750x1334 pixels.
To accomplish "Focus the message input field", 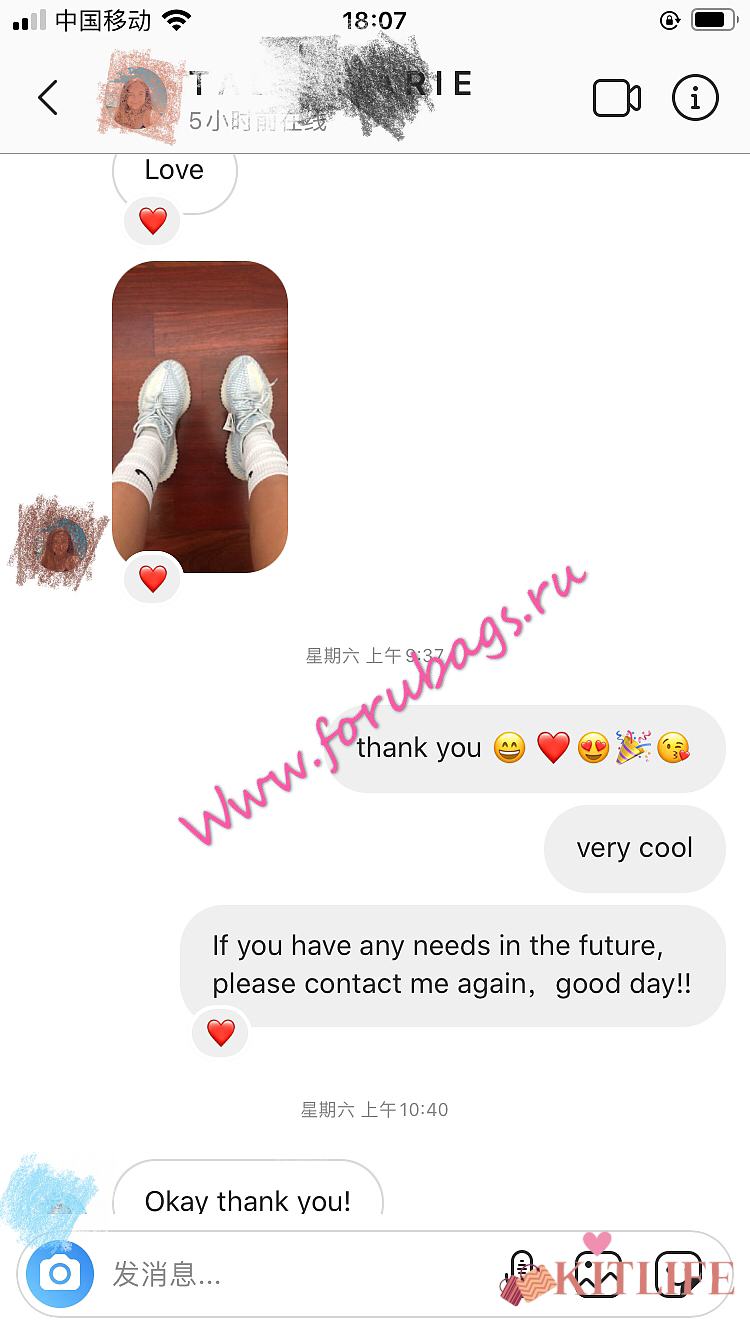I will point(290,1274).
